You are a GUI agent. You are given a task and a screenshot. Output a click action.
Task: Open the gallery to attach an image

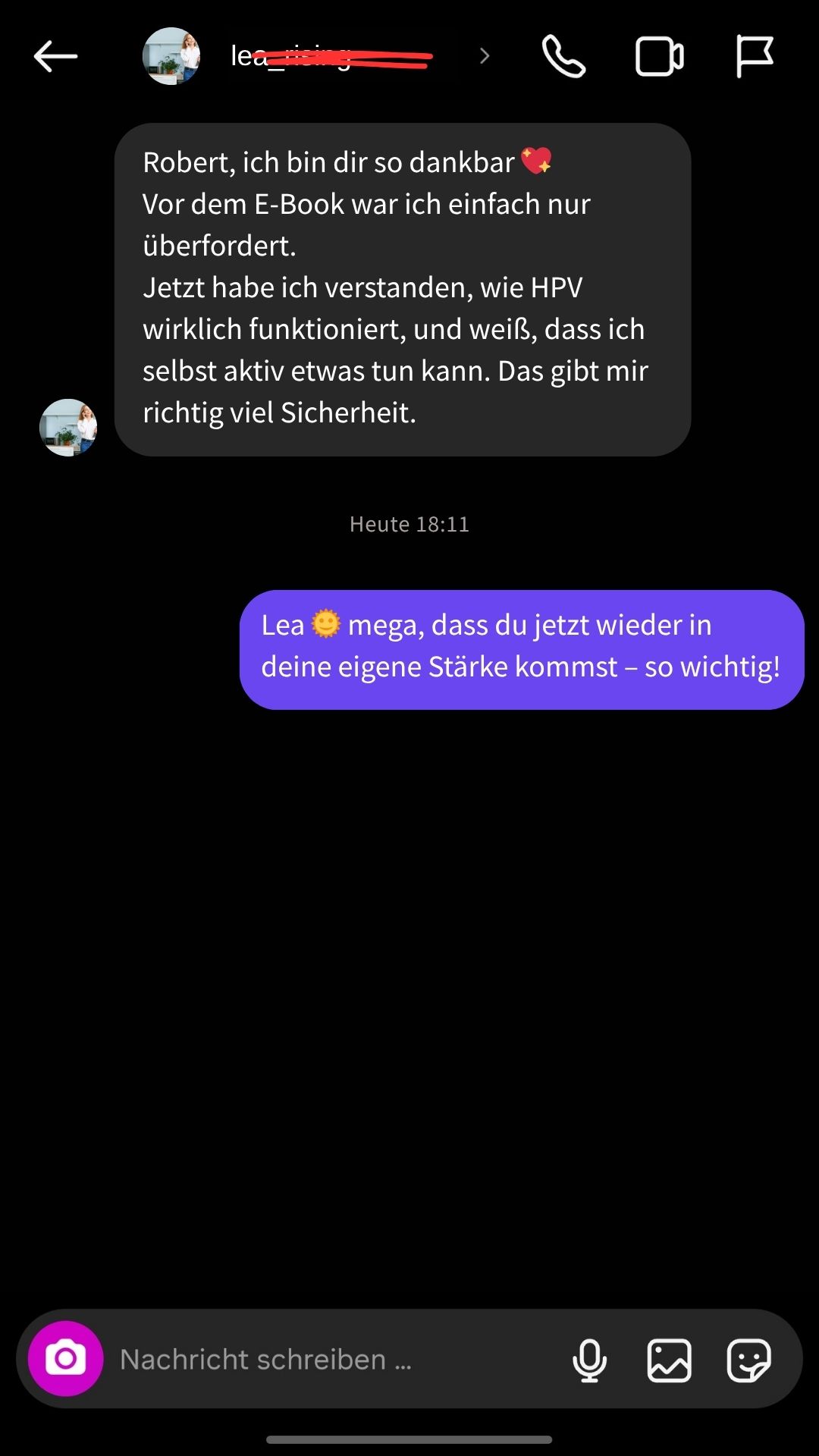tap(669, 1359)
